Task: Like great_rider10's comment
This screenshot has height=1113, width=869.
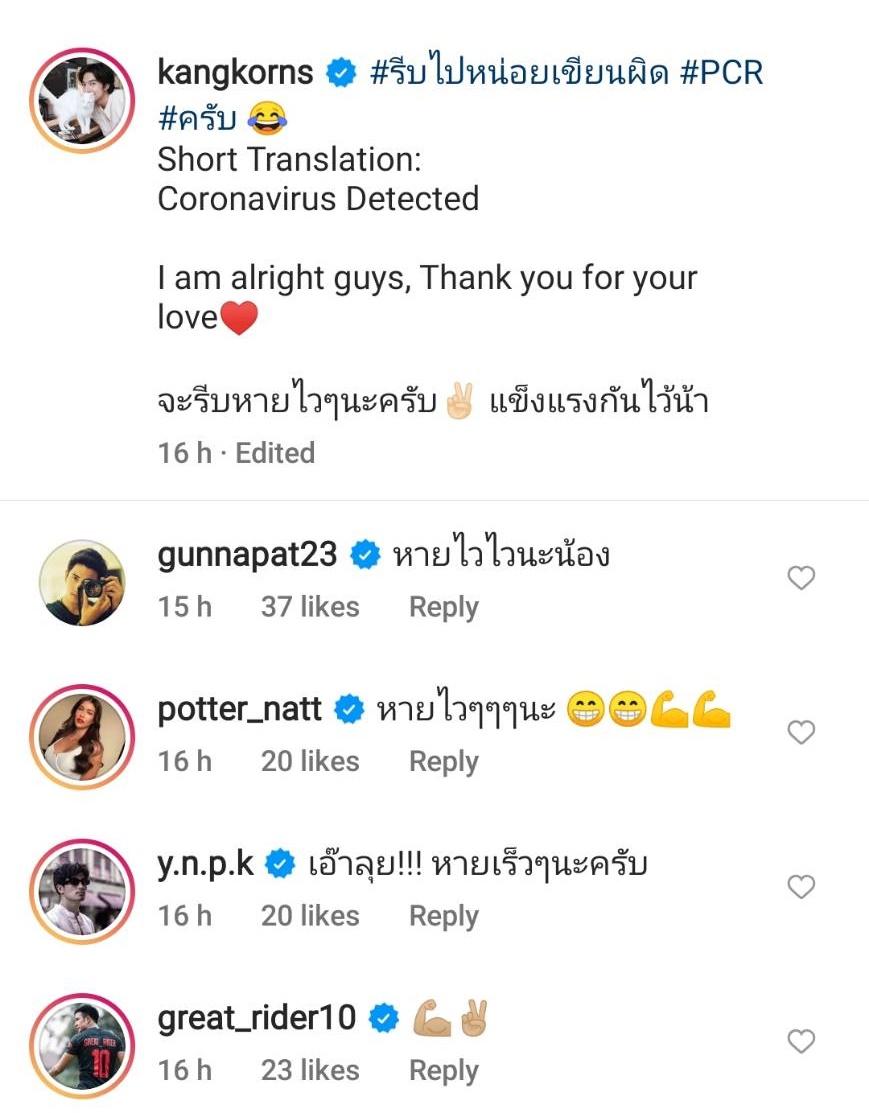Action: click(x=801, y=1042)
